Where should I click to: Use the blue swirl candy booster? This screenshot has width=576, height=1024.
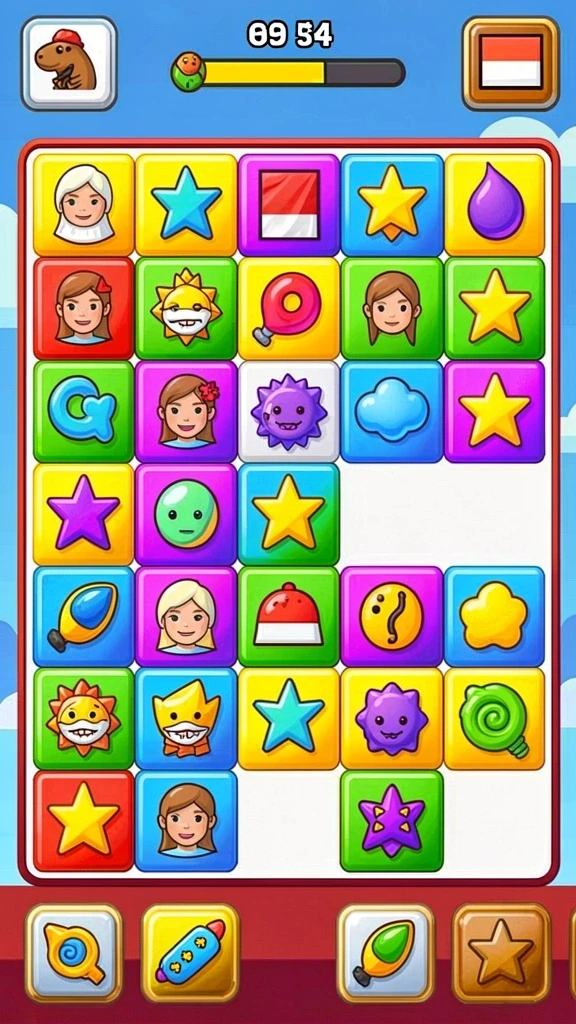[74, 953]
